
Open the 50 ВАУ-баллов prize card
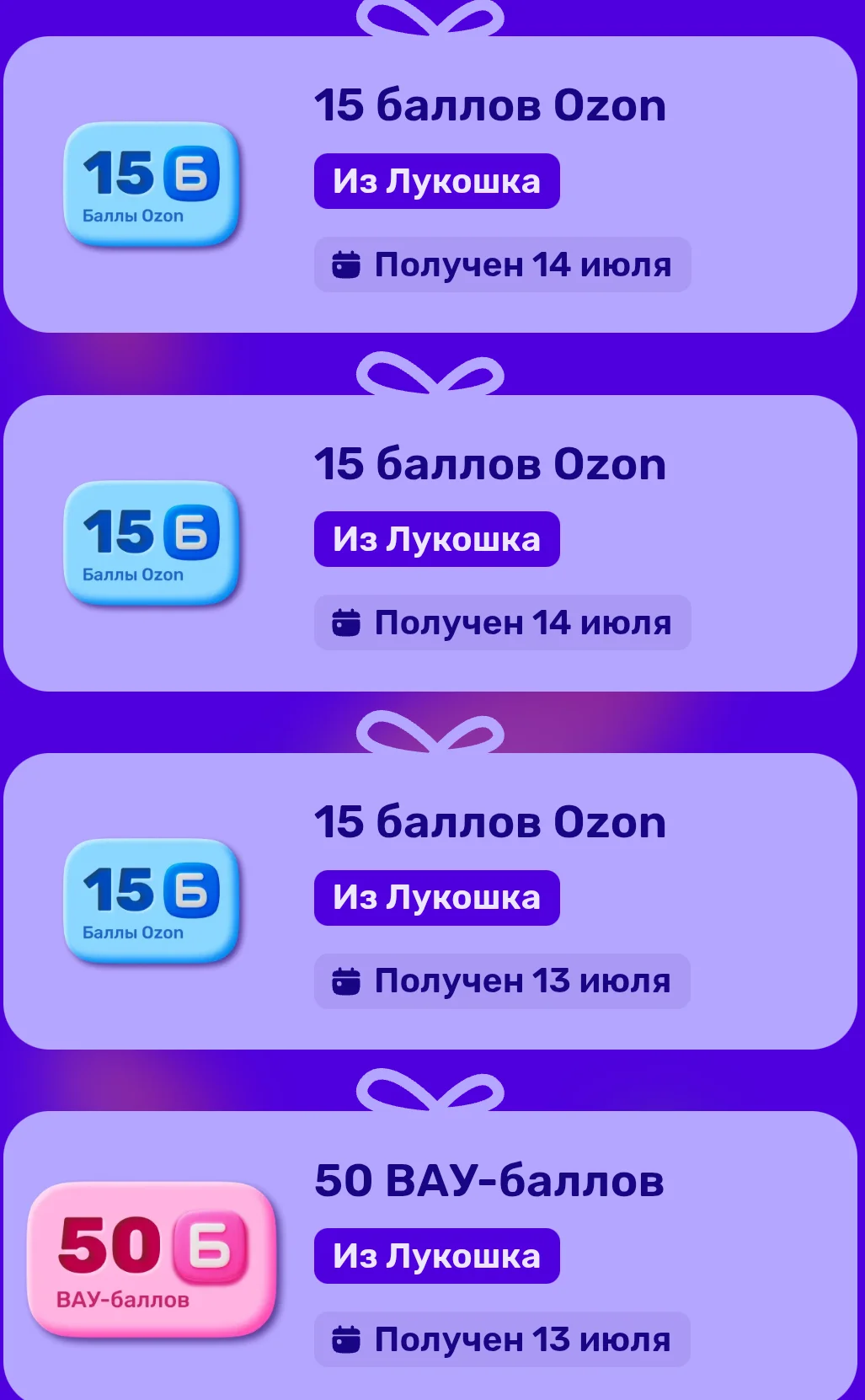click(x=430, y=1256)
